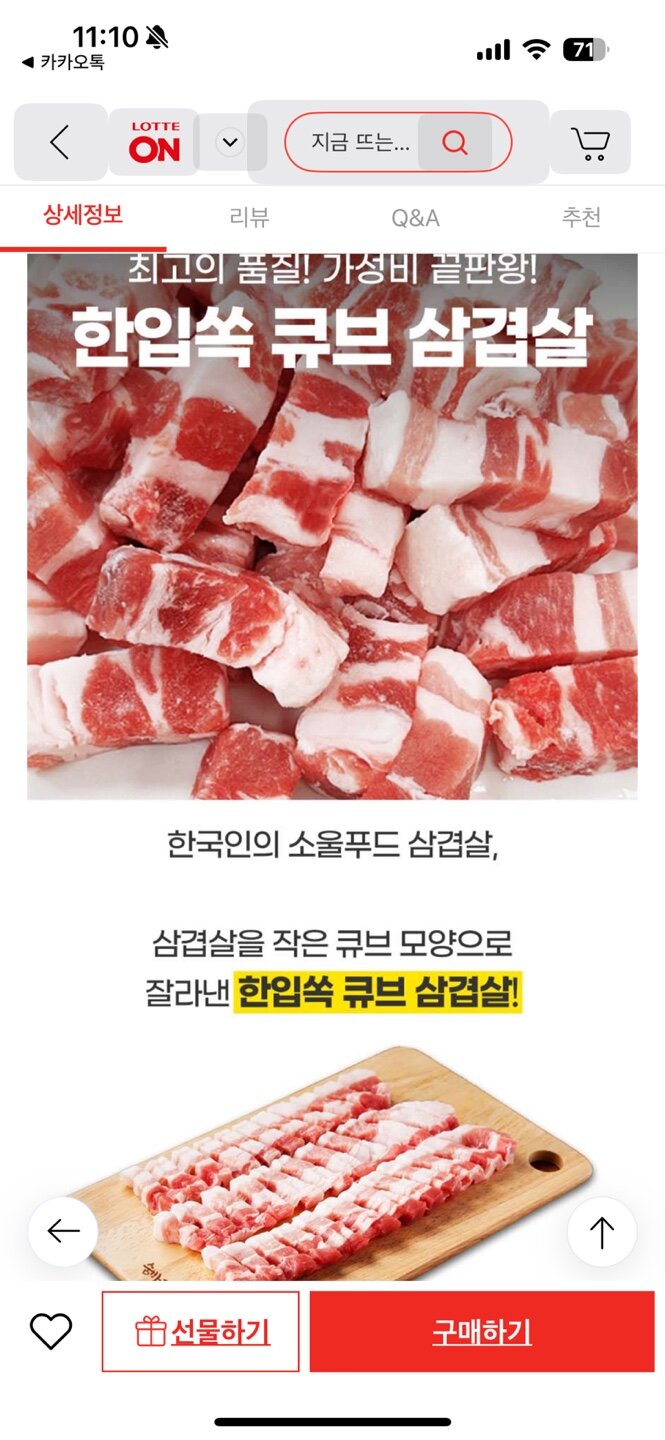Tap the floating left arrow button
The height and width of the screenshot is (1440, 665).
pos(63,1231)
